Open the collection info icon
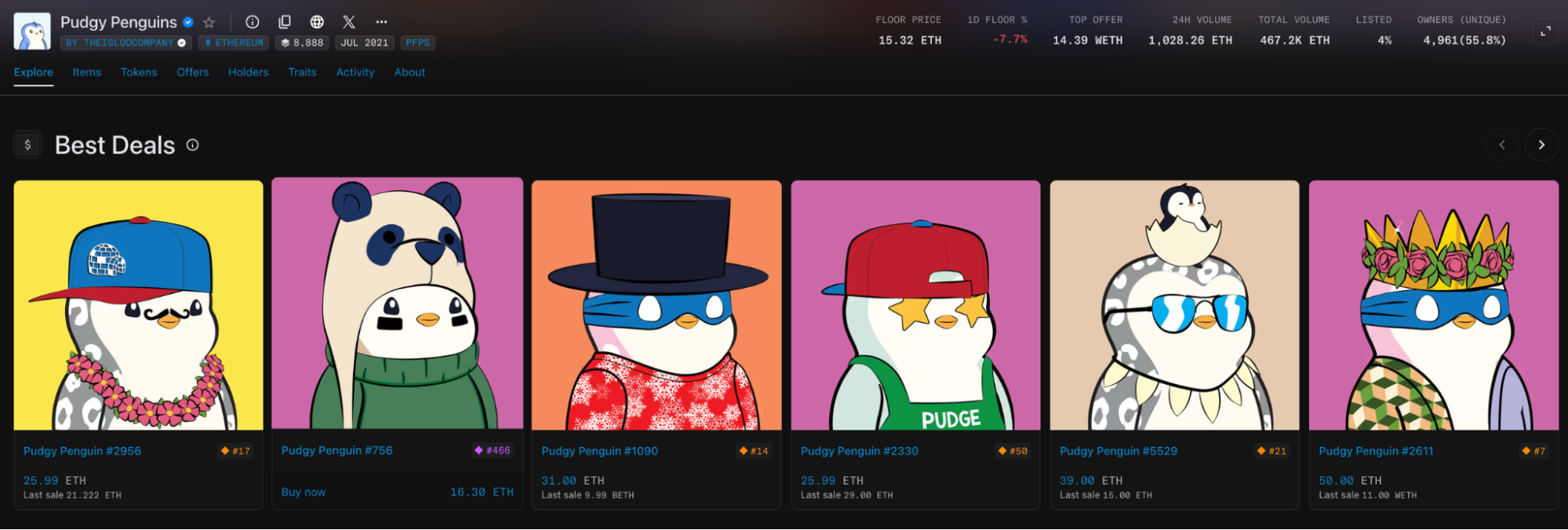This screenshot has width=1568, height=530. 253,22
